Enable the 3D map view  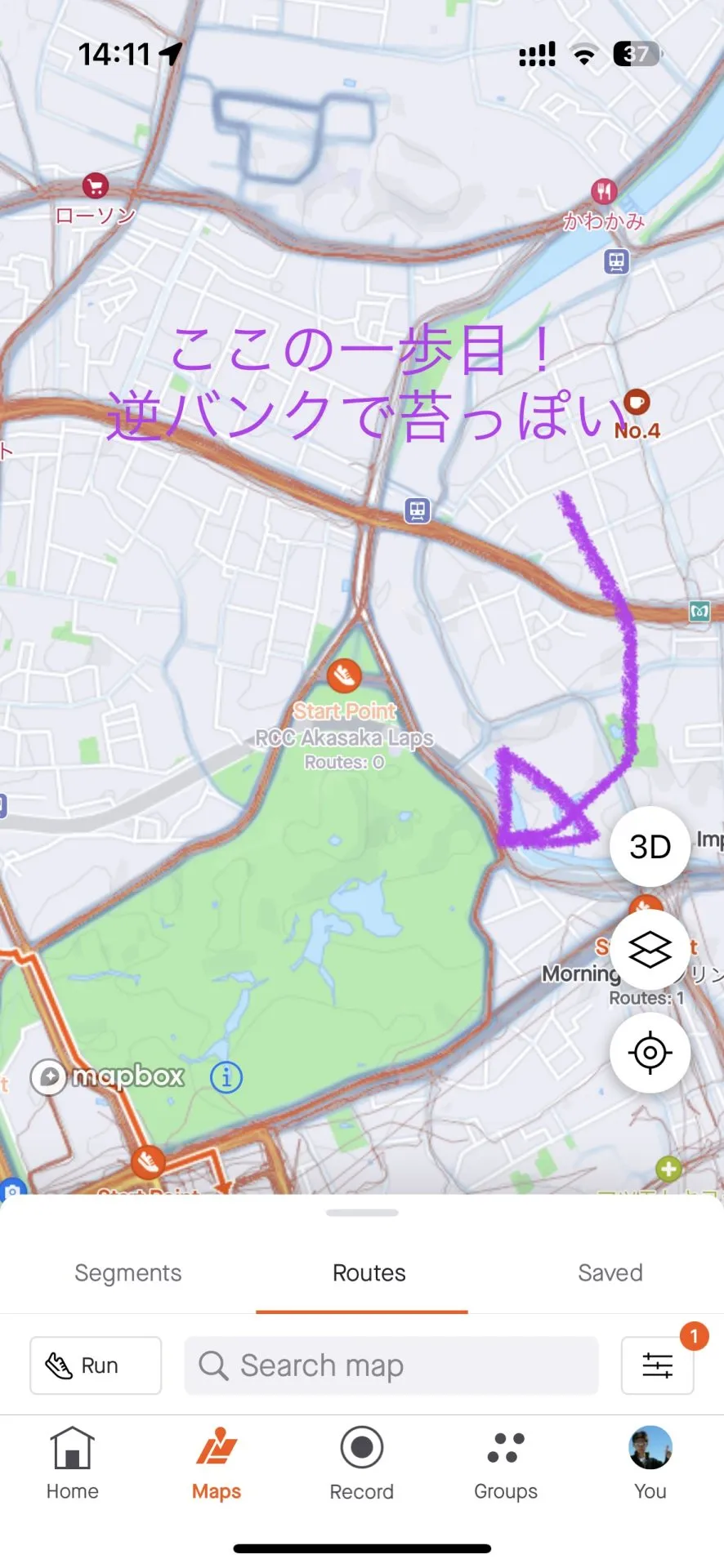[x=650, y=847]
